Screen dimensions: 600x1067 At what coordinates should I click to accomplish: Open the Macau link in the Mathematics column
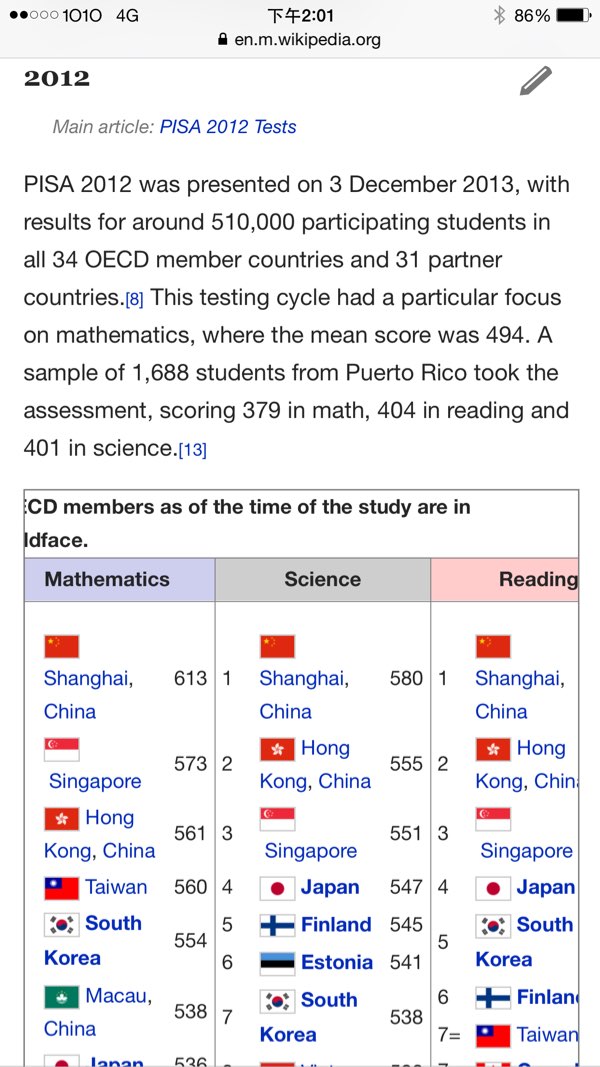click(118, 996)
